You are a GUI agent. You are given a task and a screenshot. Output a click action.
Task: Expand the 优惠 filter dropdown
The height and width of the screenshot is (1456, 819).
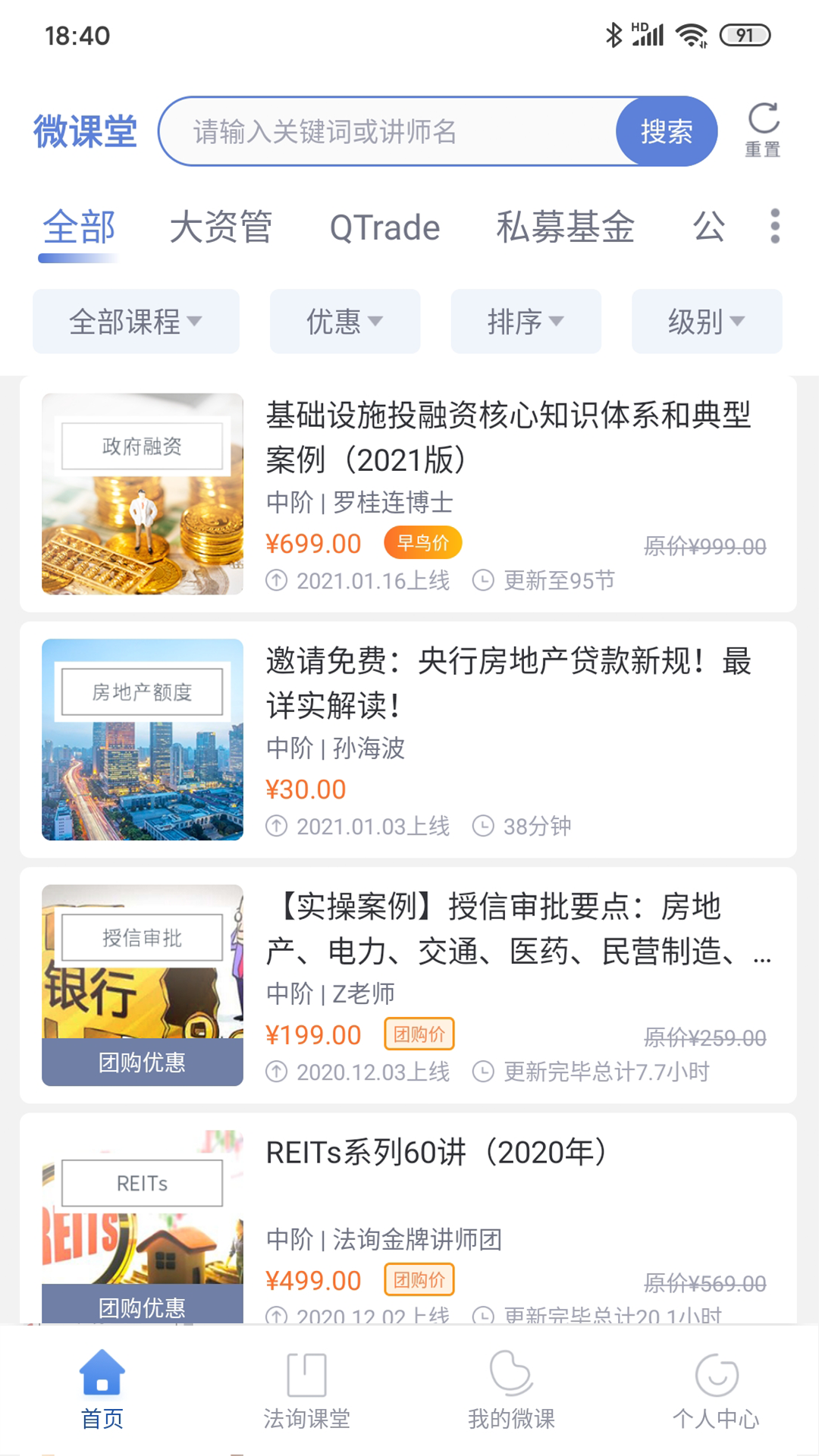345,322
